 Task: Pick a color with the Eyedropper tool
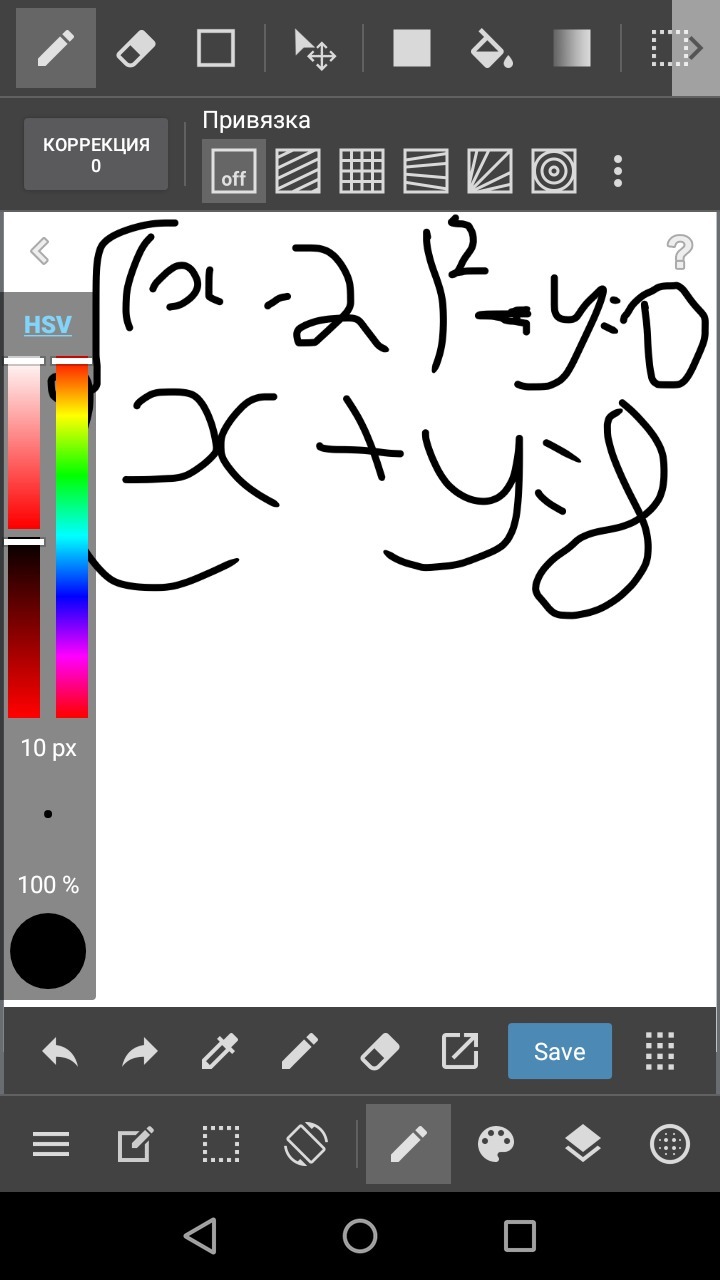(219, 1051)
